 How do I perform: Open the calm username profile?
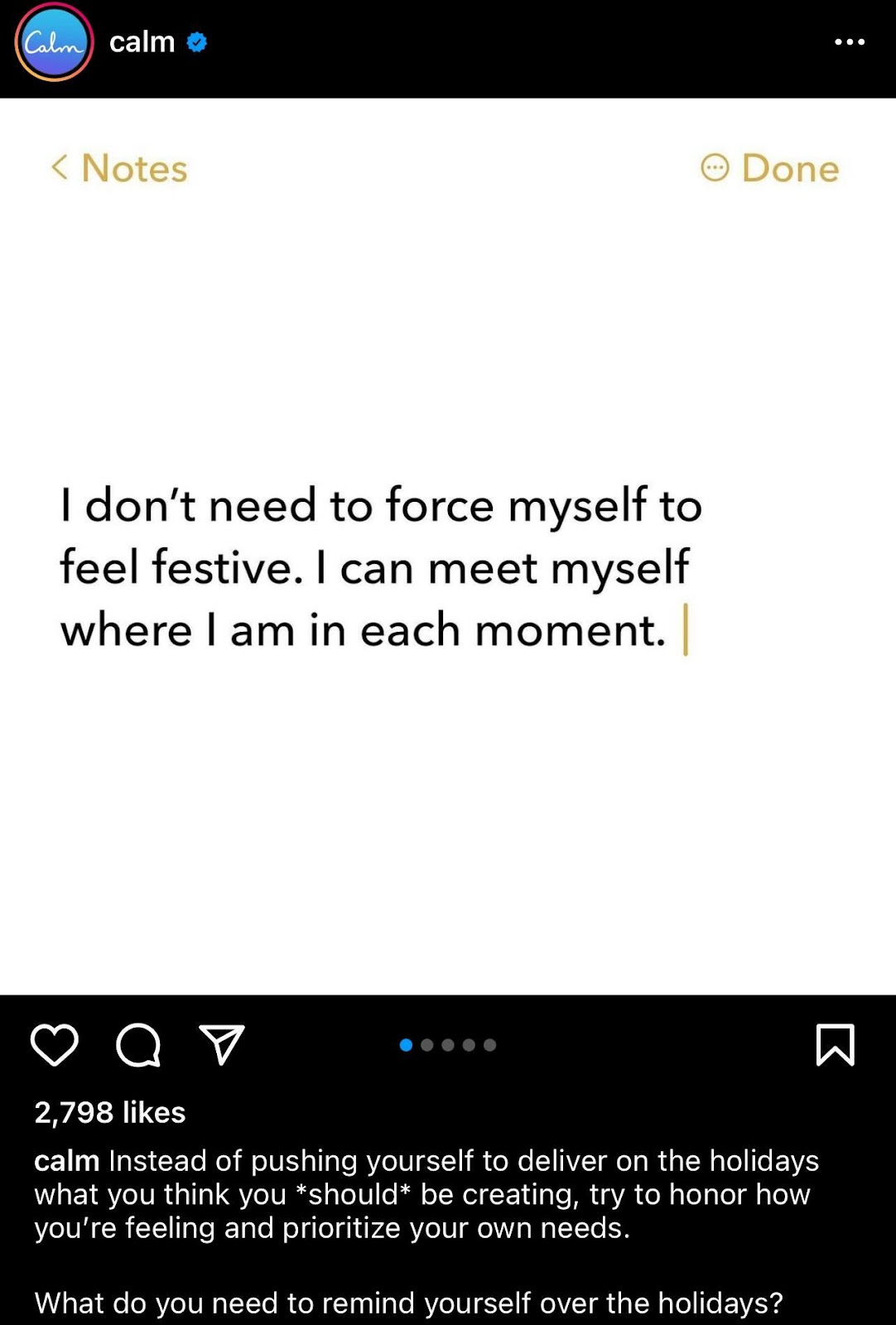[142, 41]
